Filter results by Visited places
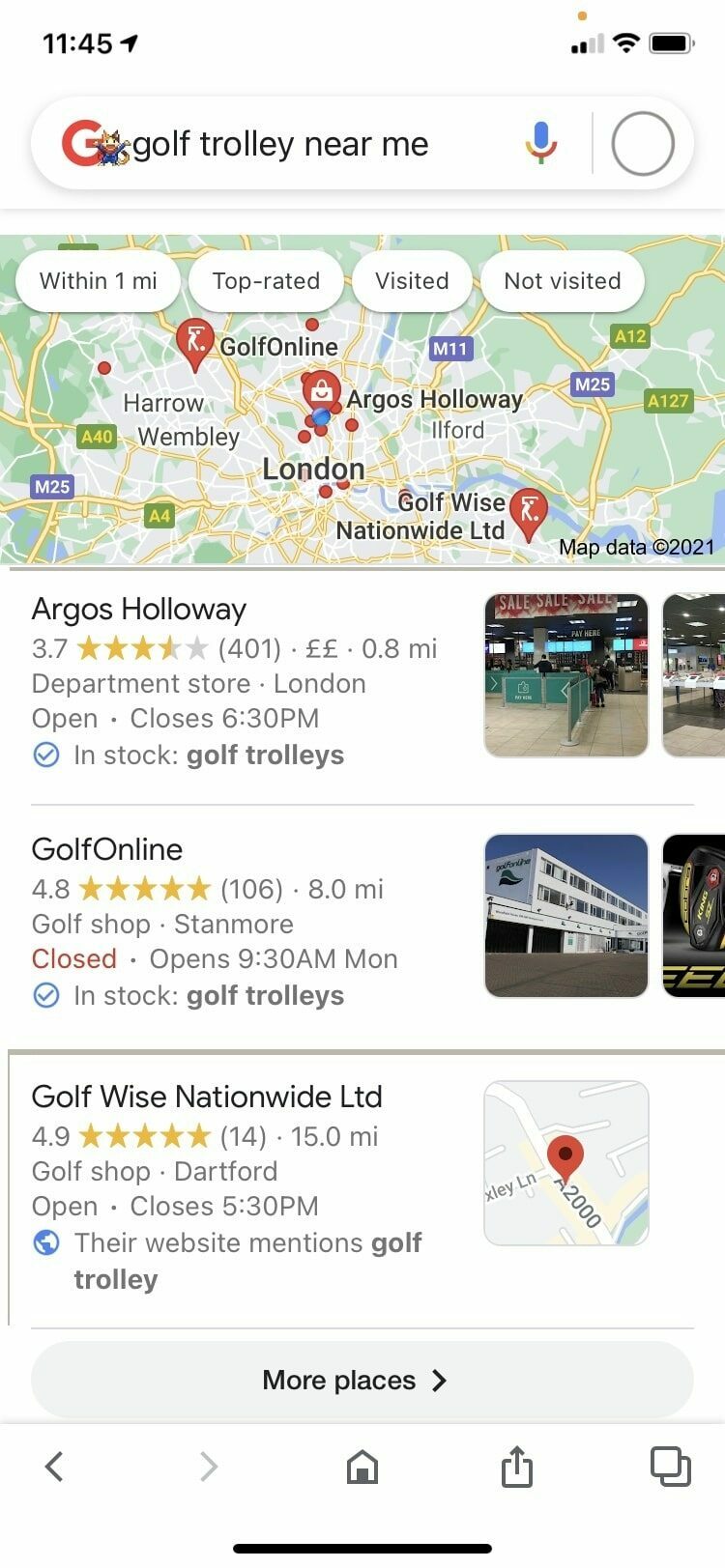The width and height of the screenshot is (725, 1568). click(412, 281)
